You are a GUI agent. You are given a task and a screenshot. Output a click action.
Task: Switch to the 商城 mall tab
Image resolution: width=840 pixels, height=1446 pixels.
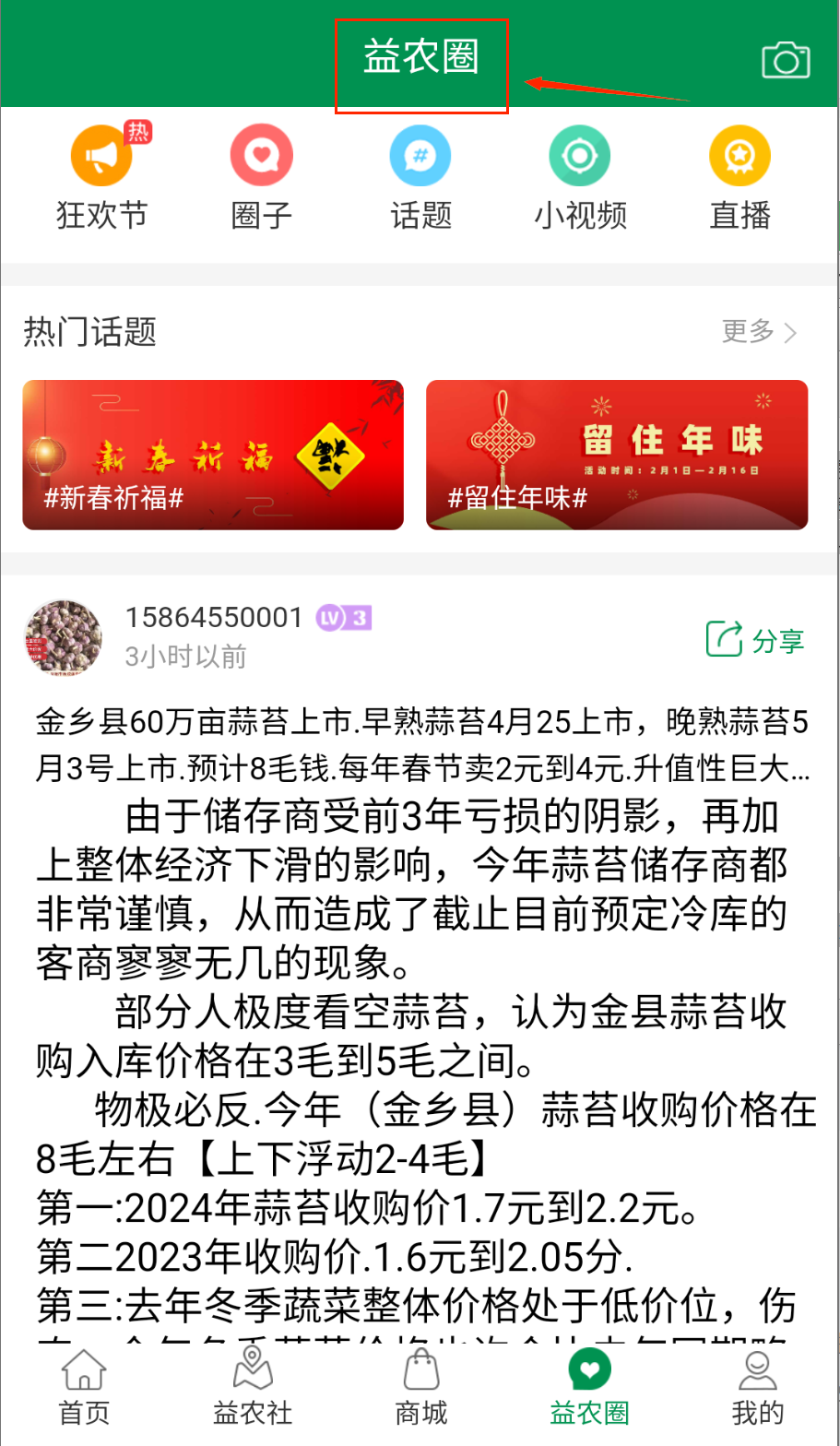click(421, 1388)
